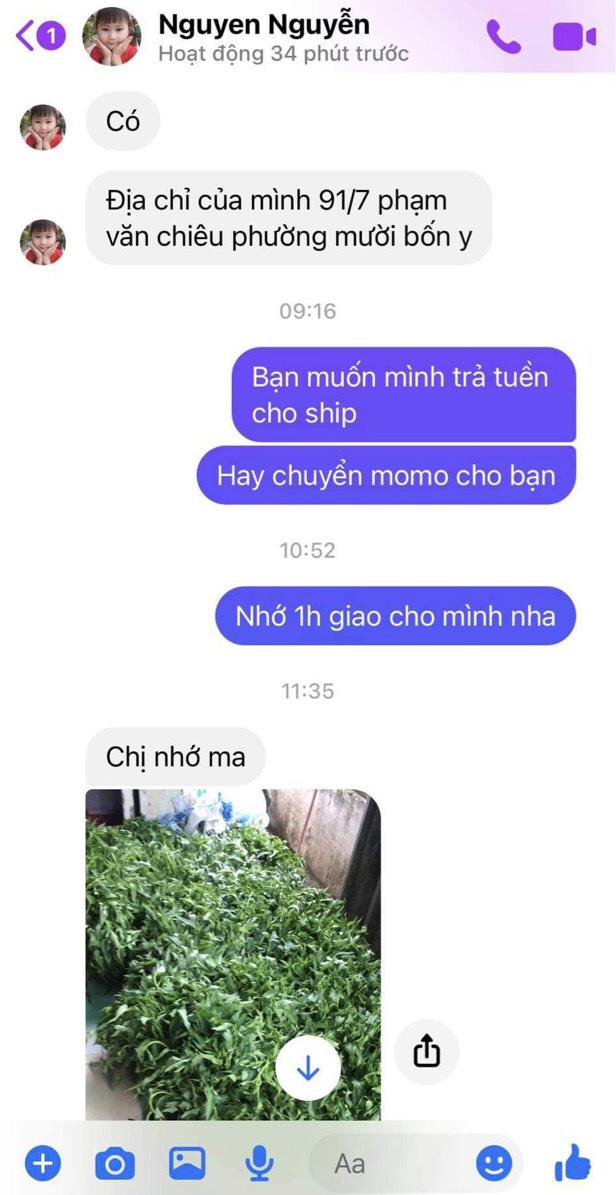This screenshot has height=1195, width=616.
Task: Open more attachment options plus icon
Action: click(42, 1163)
